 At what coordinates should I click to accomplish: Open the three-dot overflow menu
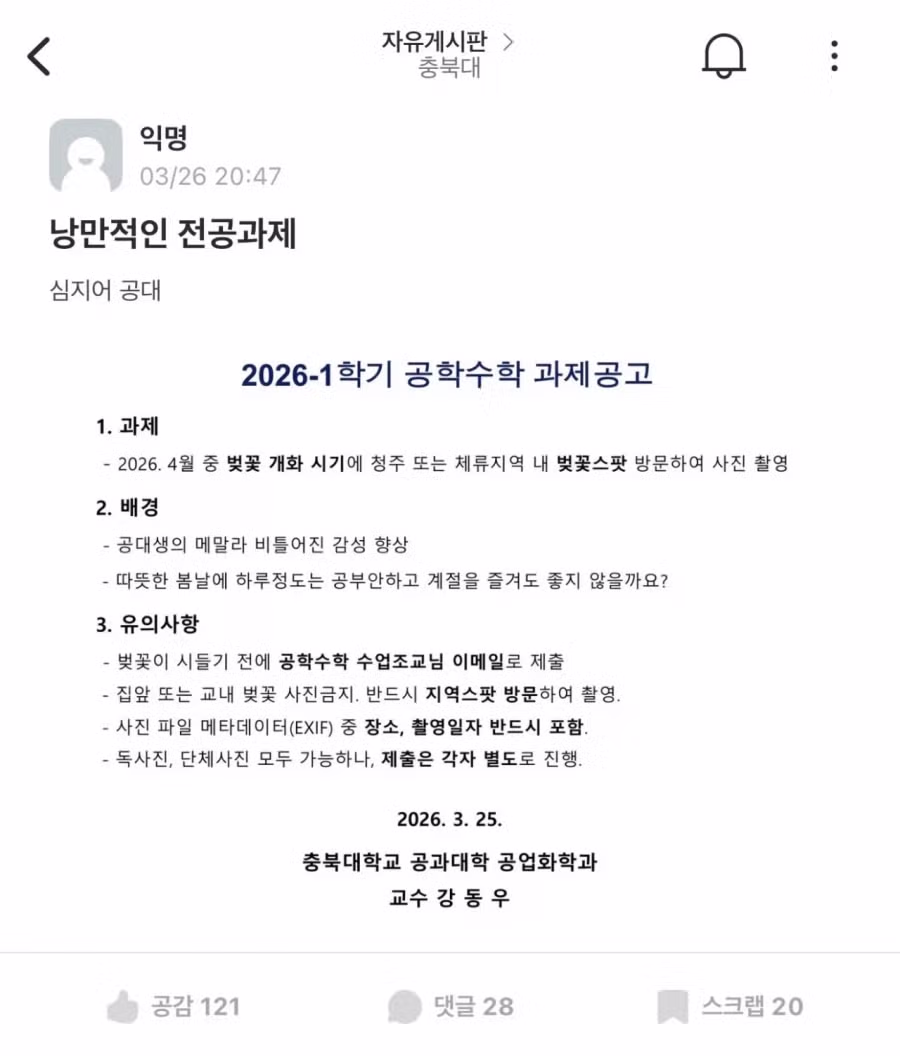click(x=834, y=56)
